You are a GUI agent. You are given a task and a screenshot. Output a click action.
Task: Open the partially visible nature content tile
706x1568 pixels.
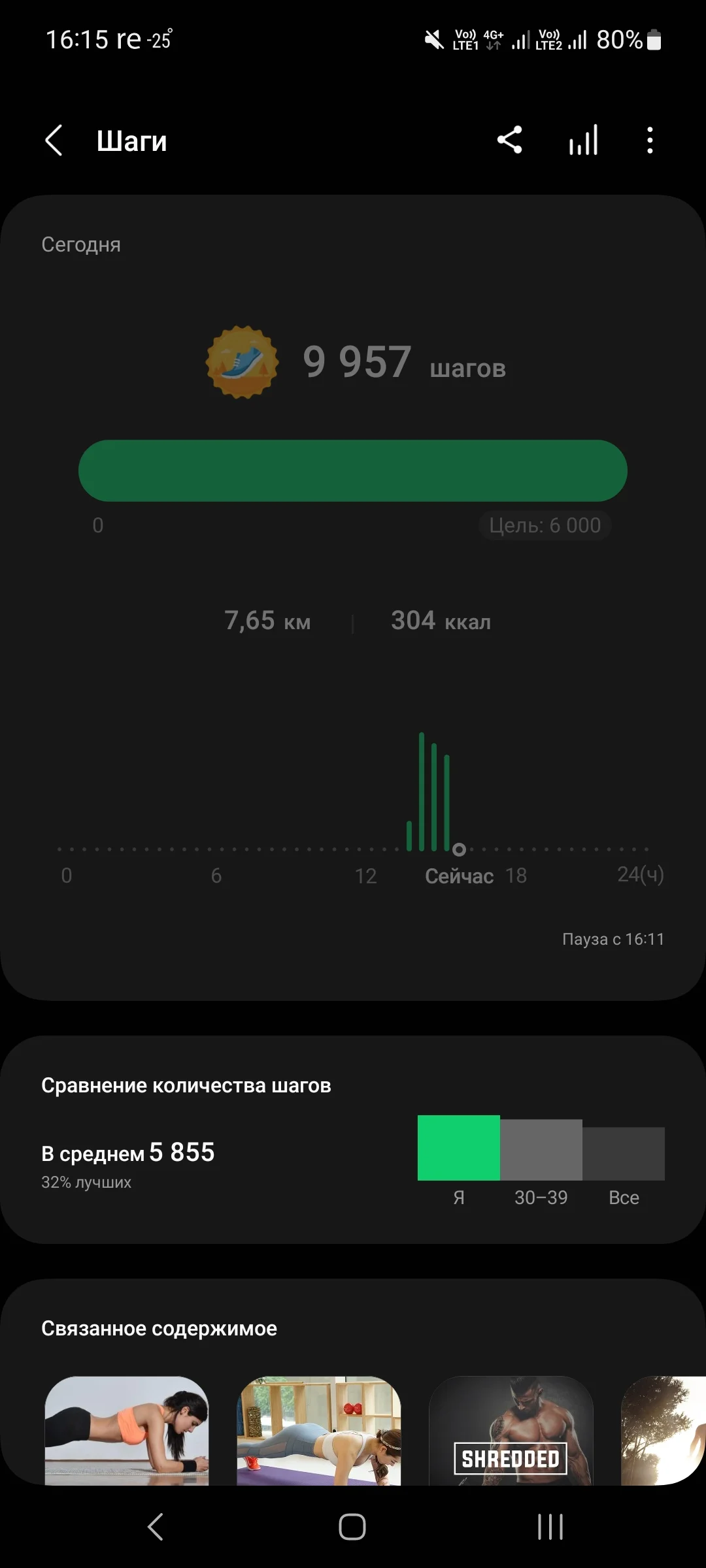(663, 1431)
